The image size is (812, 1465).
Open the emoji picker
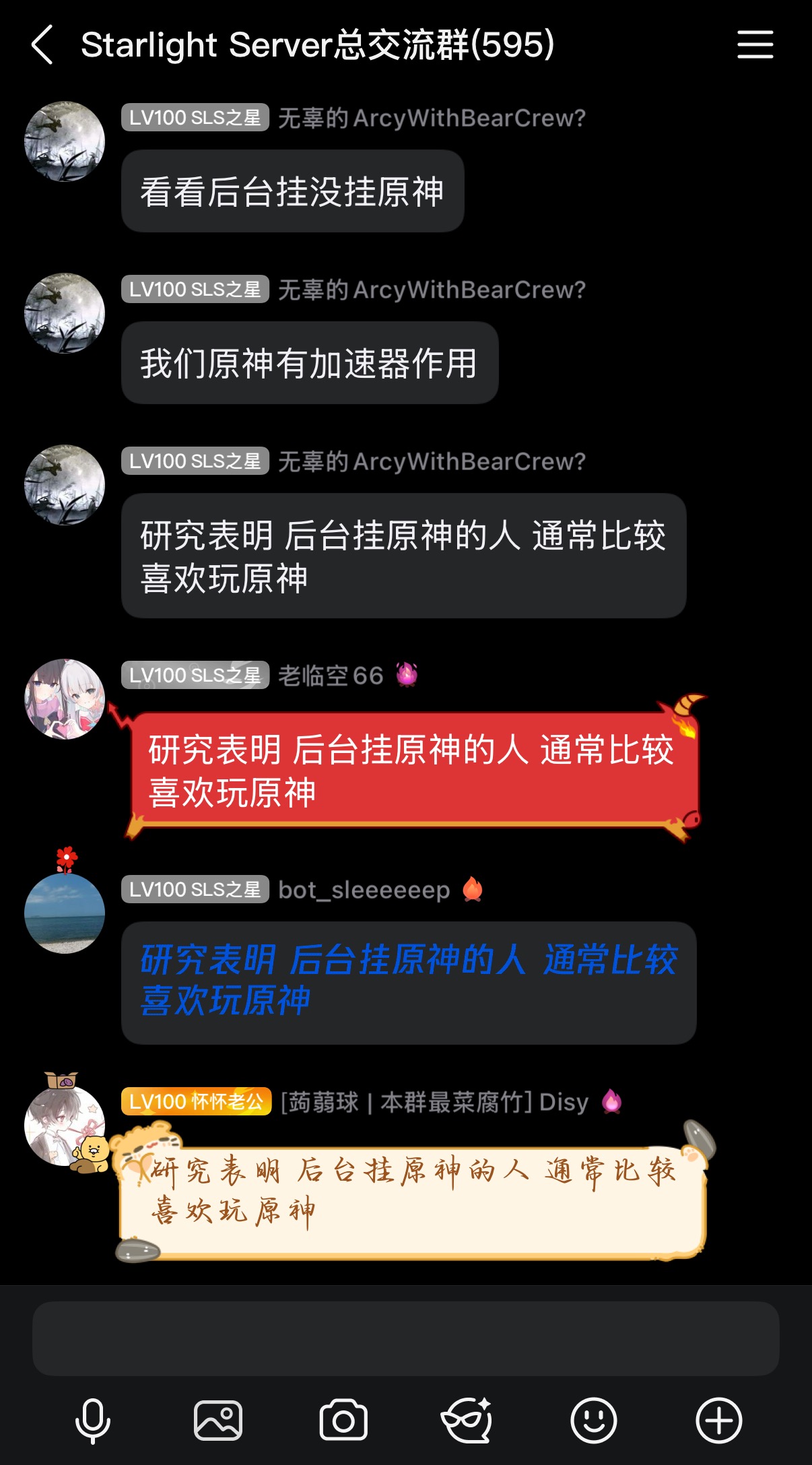593,1421
